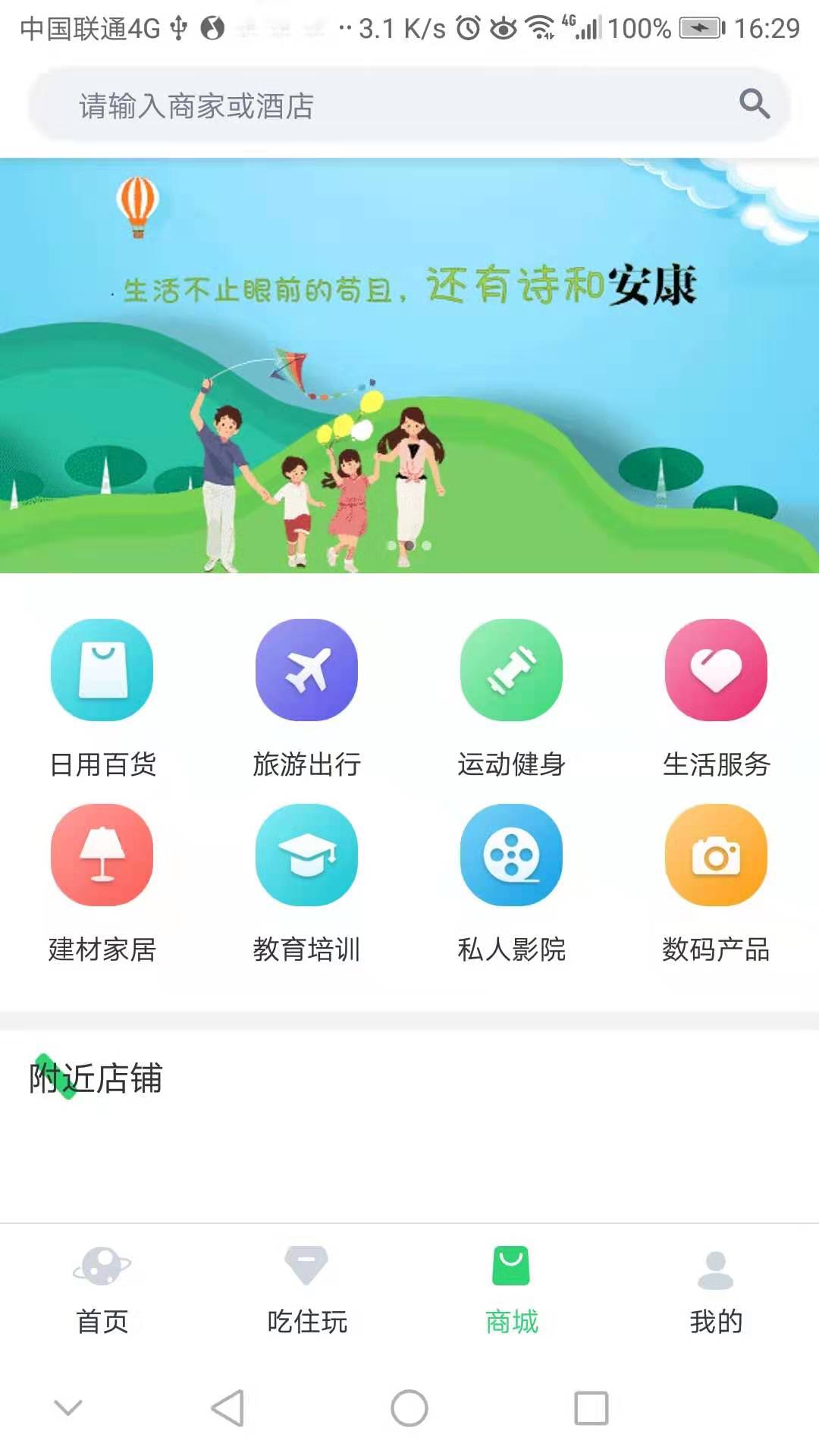819x1456 pixels.
Task: Open the 旅游出行 category
Action: click(x=307, y=698)
